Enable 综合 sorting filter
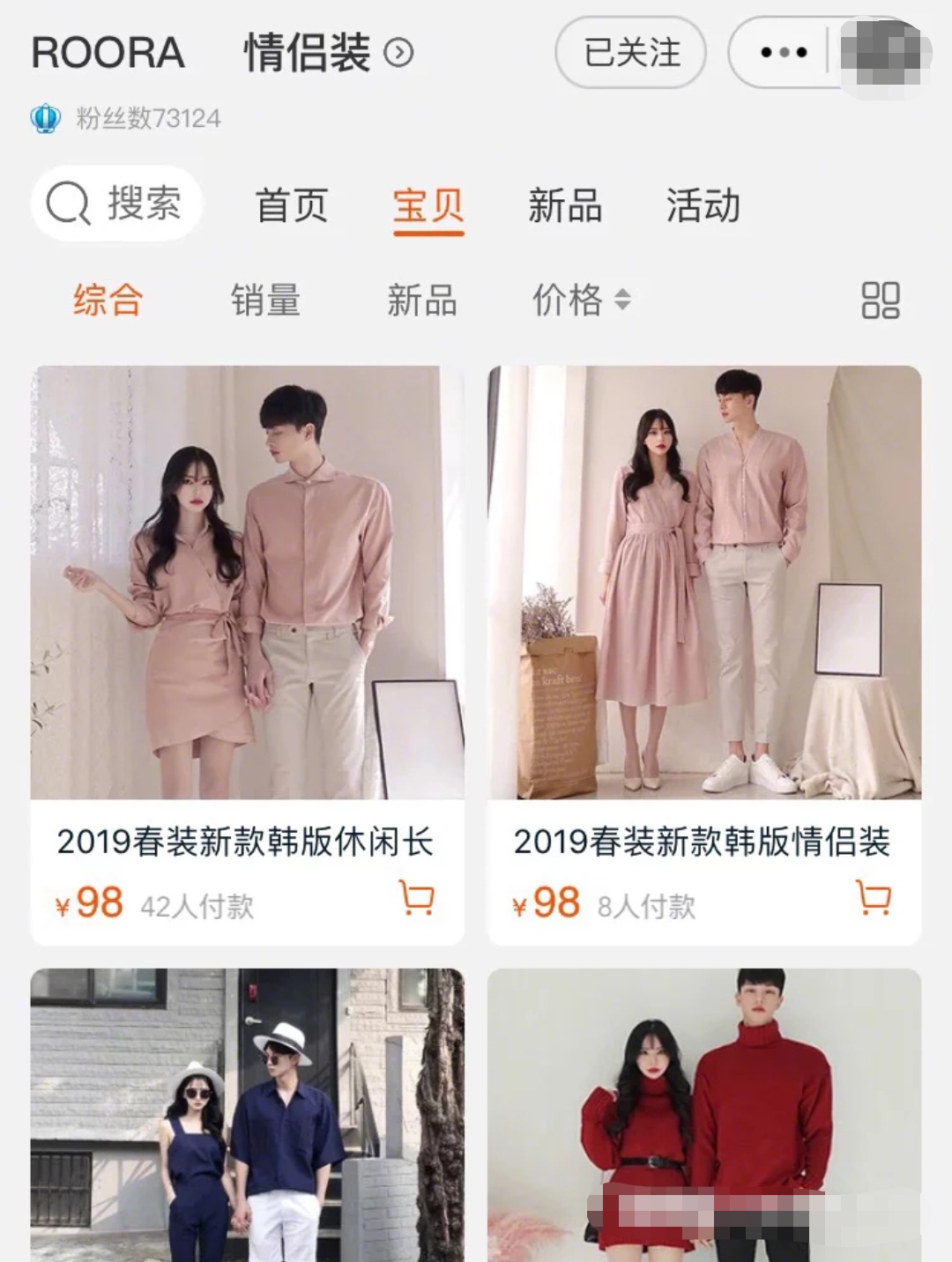 coord(108,301)
